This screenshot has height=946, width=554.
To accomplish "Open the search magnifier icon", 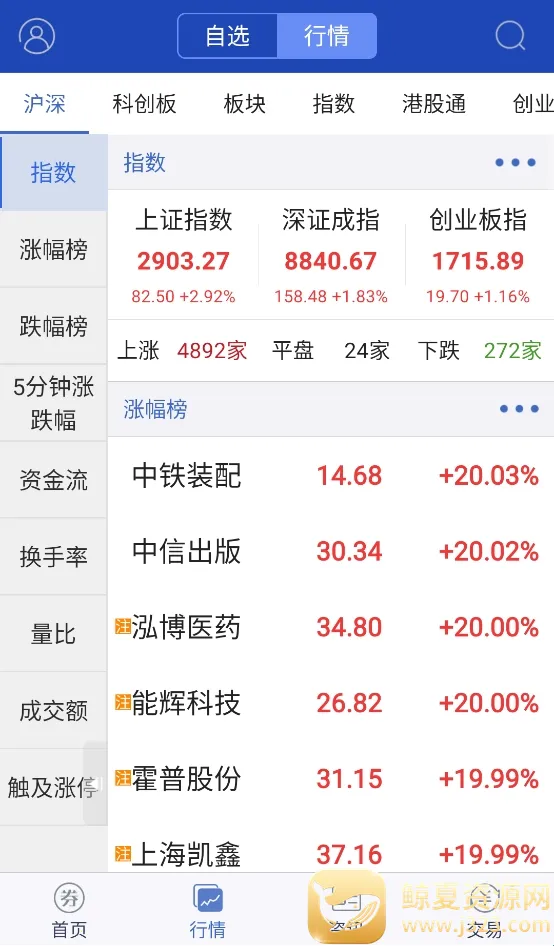I will (511, 36).
